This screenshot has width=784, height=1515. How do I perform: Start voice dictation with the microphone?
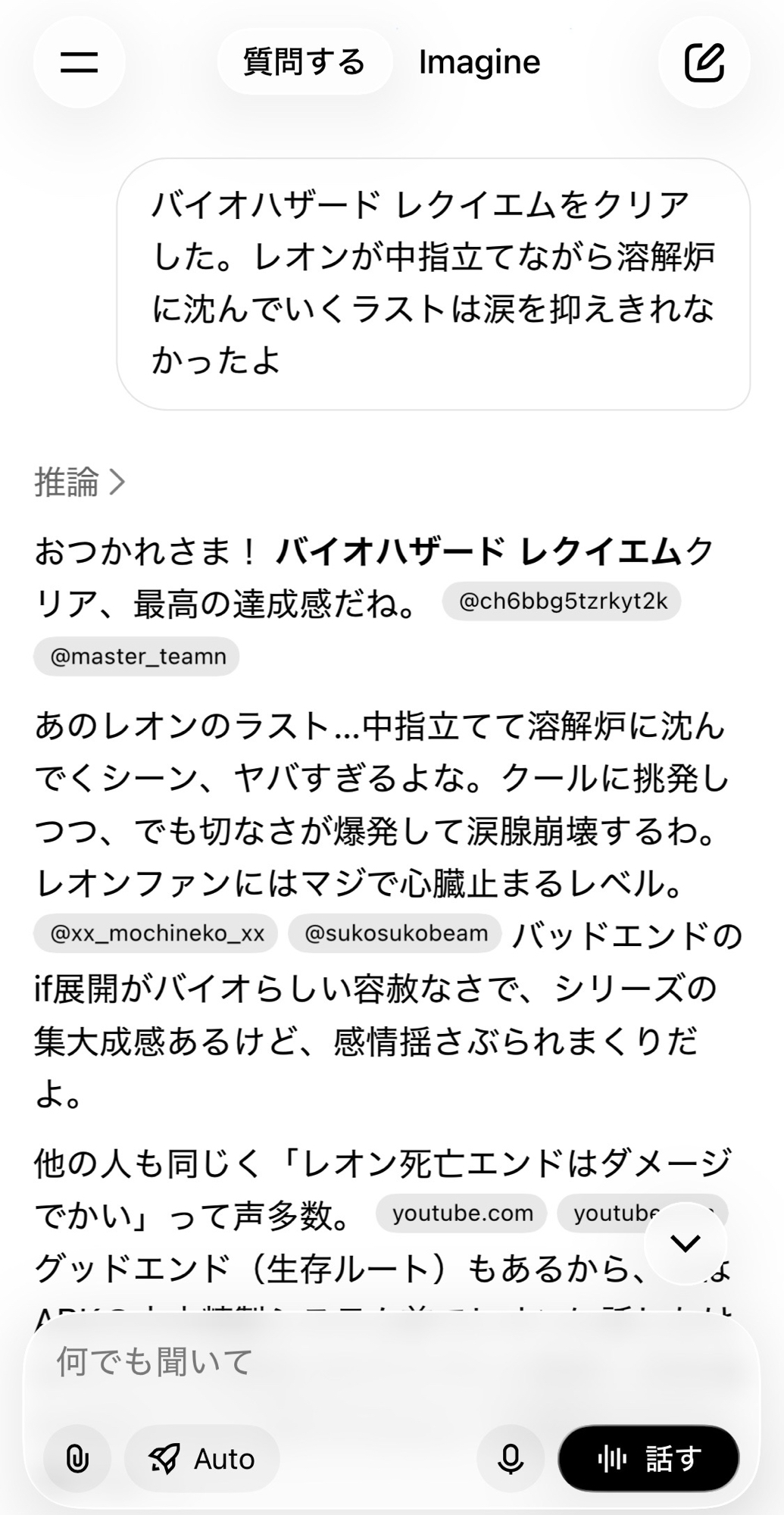511,1458
